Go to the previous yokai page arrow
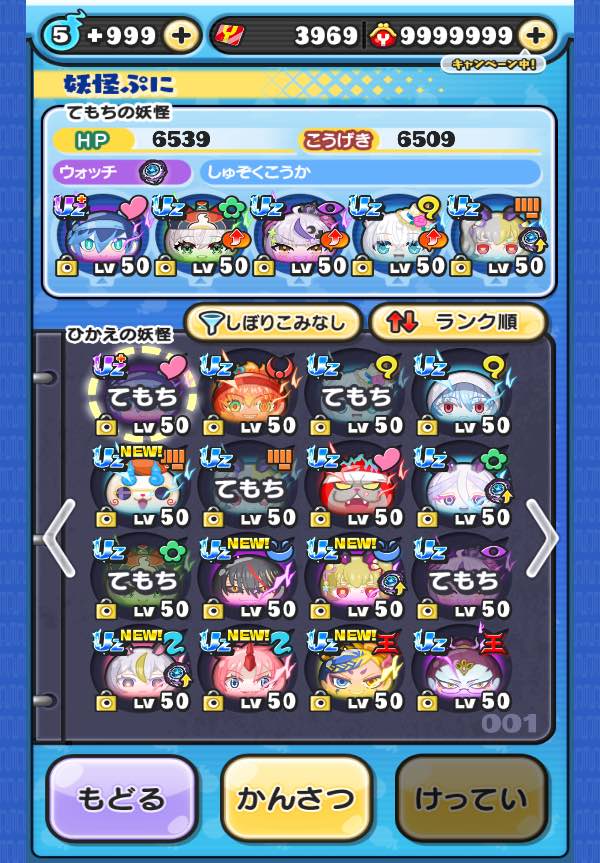This screenshot has width=600, height=863. point(59,537)
